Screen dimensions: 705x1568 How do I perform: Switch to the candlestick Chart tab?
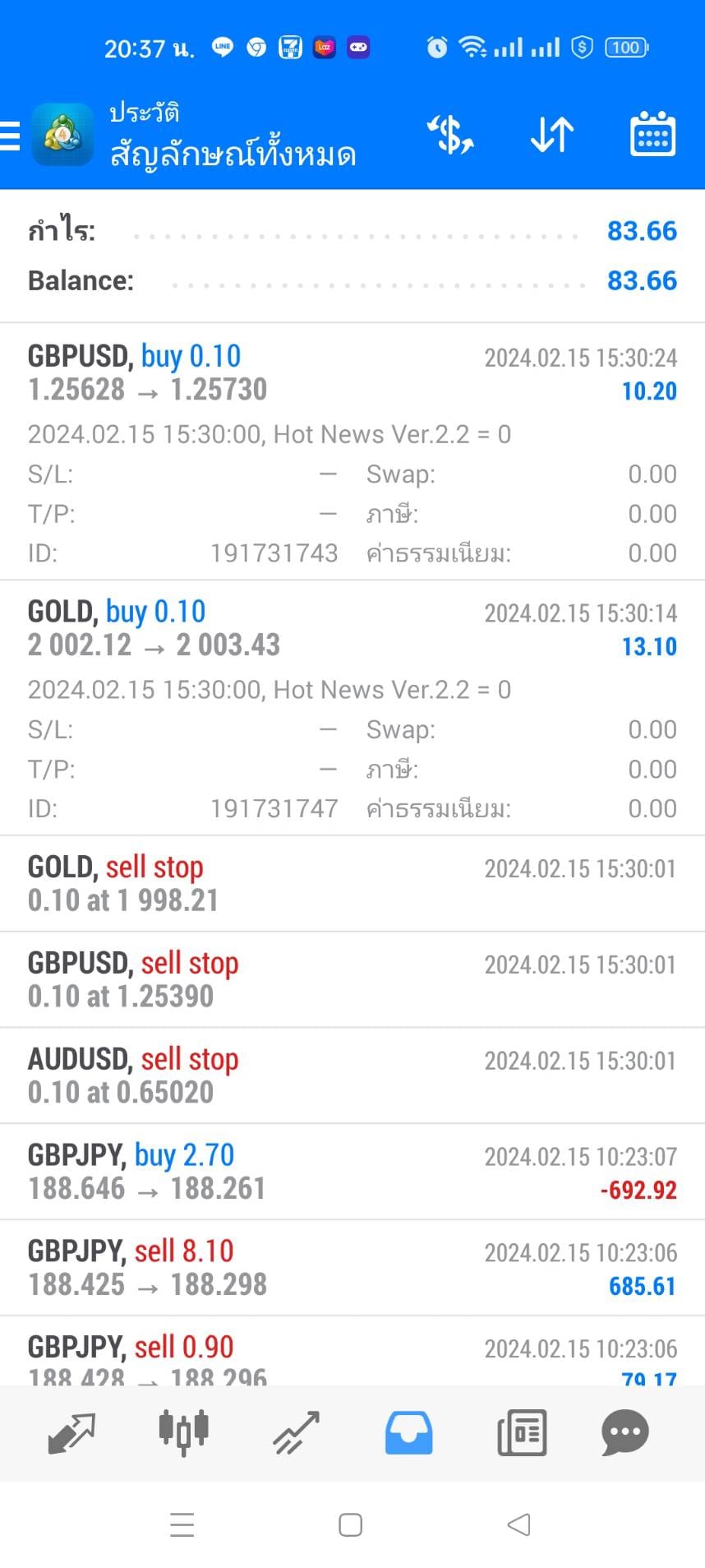(x=183, y=1432)
